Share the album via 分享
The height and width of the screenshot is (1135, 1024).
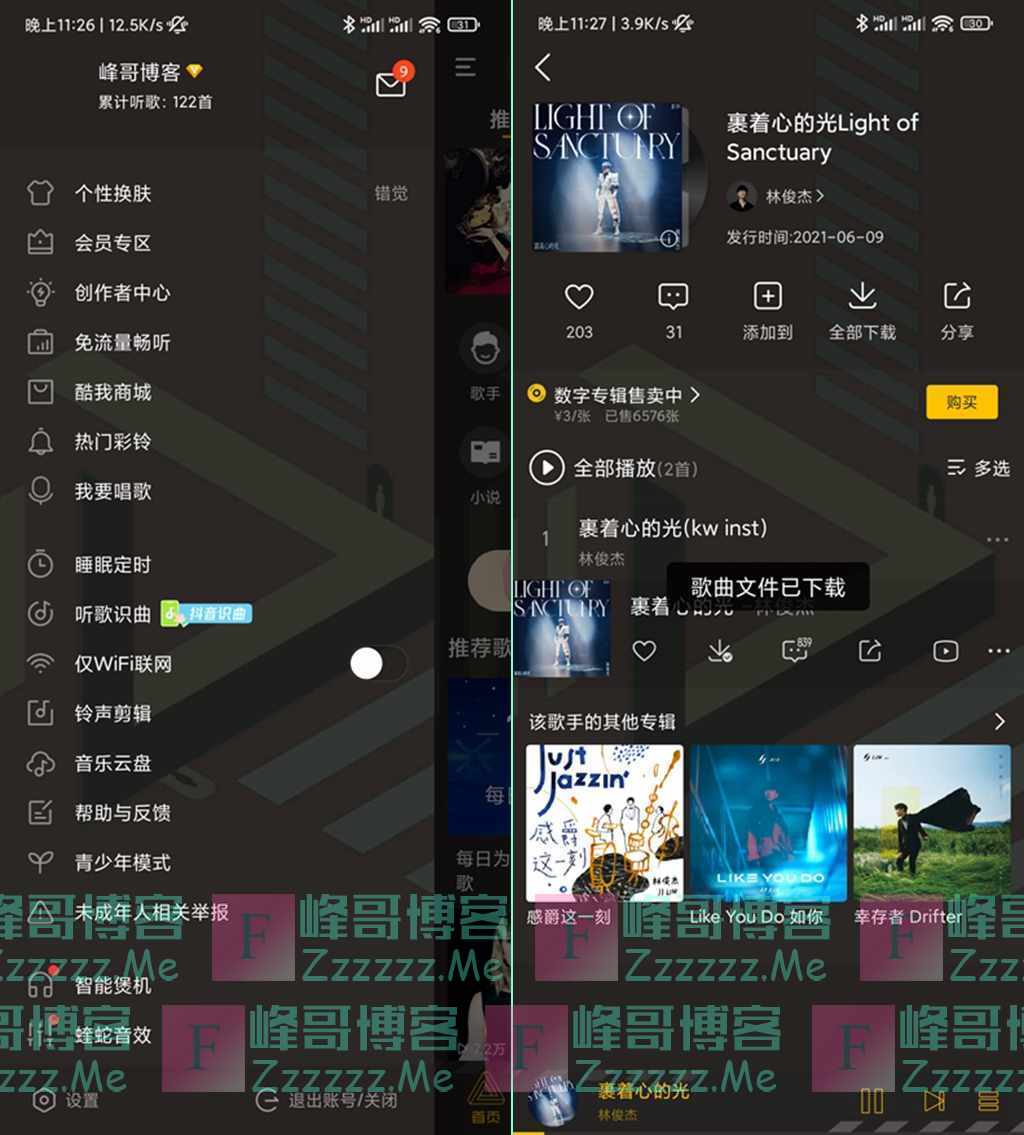tap(957, 310)
